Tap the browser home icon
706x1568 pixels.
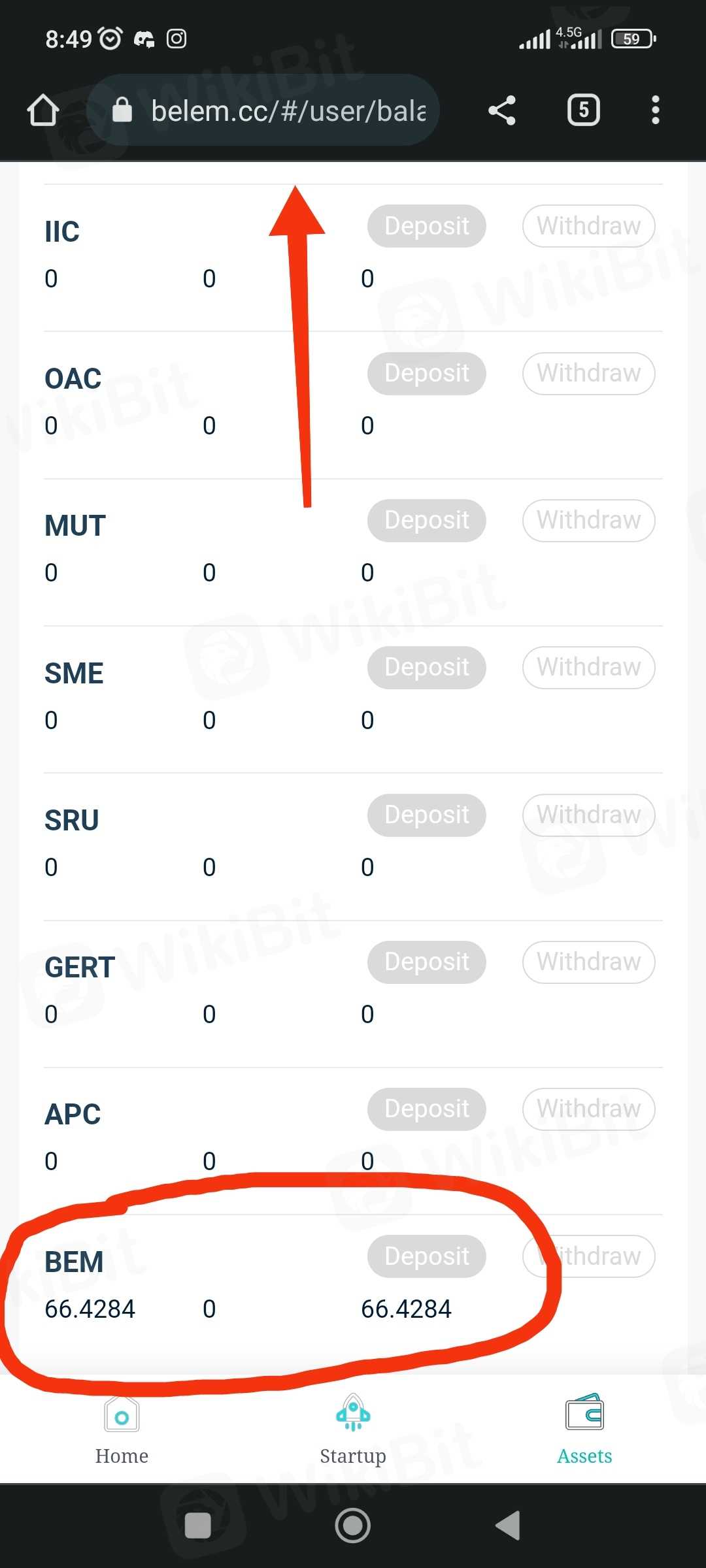point(43,110)
